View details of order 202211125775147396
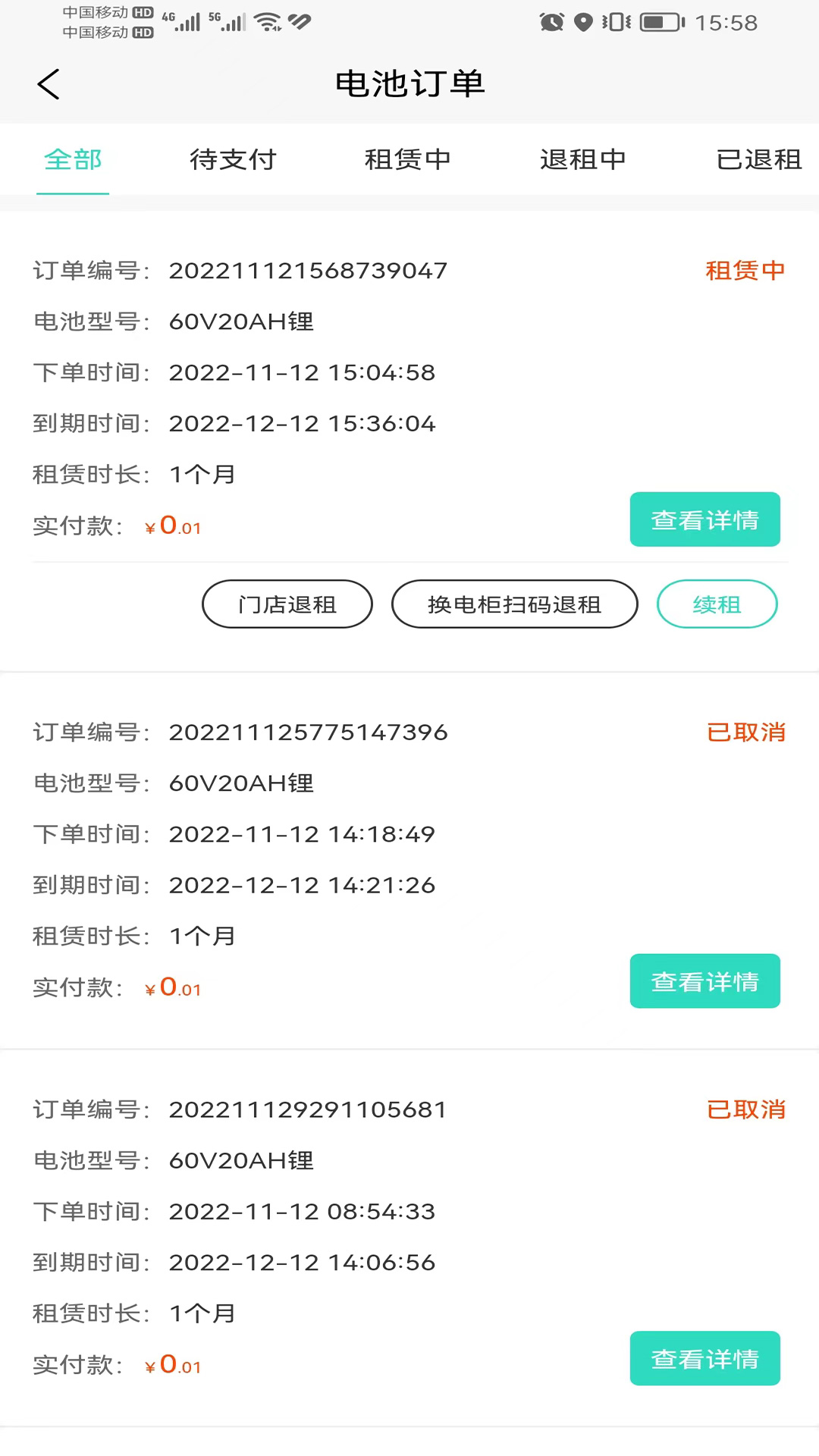The width and height of the screenshot is (819, 1456). click(704, 981)
